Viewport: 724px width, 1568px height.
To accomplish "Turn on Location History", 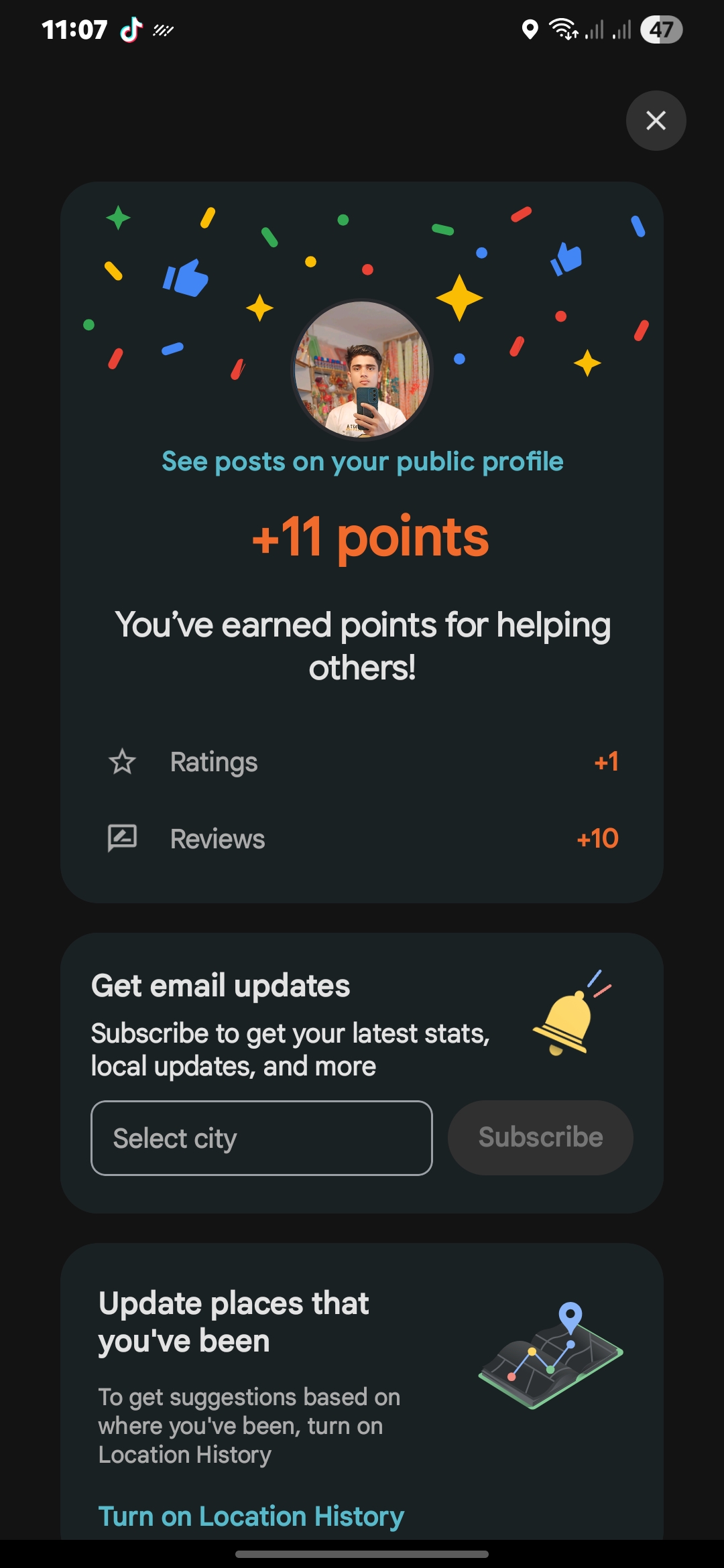I will pos(251,1516).
